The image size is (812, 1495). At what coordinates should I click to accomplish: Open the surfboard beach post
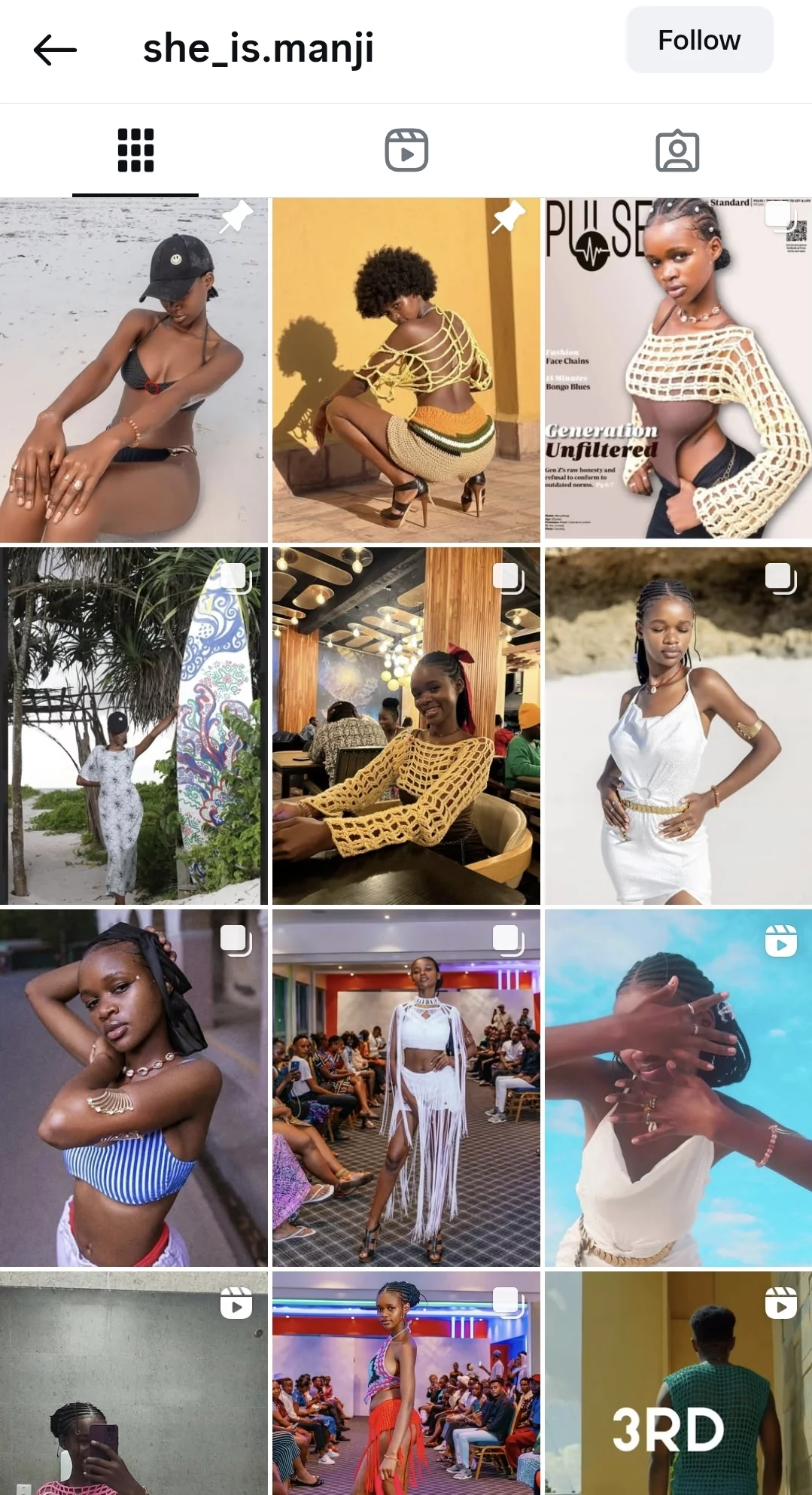(x=134, y=726)
